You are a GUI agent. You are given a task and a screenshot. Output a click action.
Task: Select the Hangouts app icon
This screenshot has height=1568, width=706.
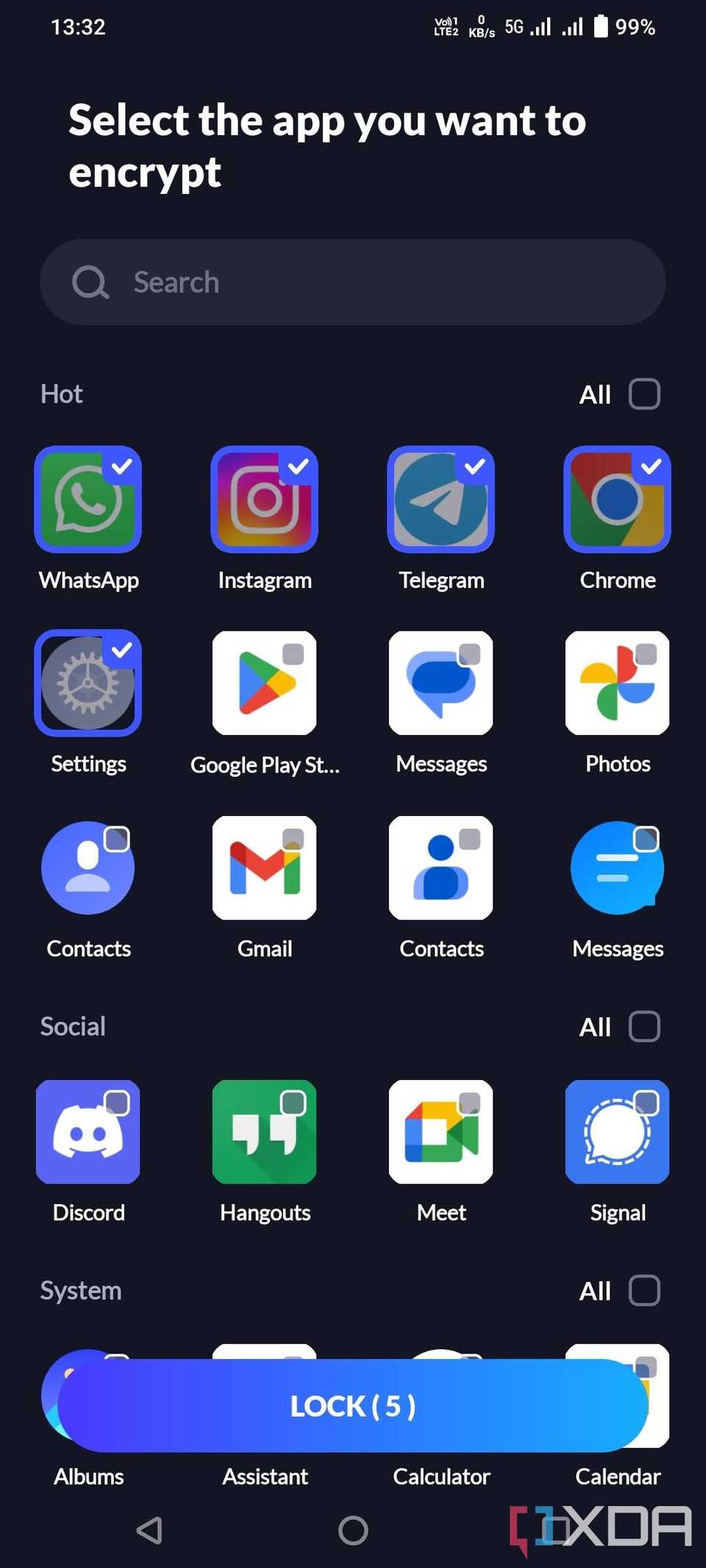pos(265,1132)
